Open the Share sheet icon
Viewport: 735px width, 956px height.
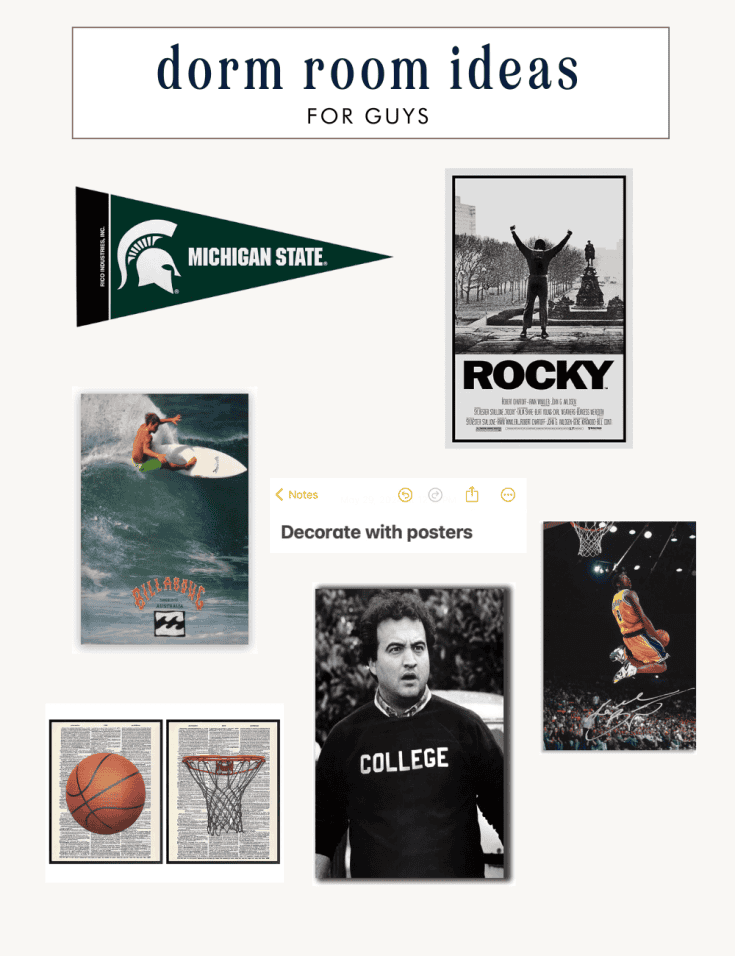tap(471, 493)
